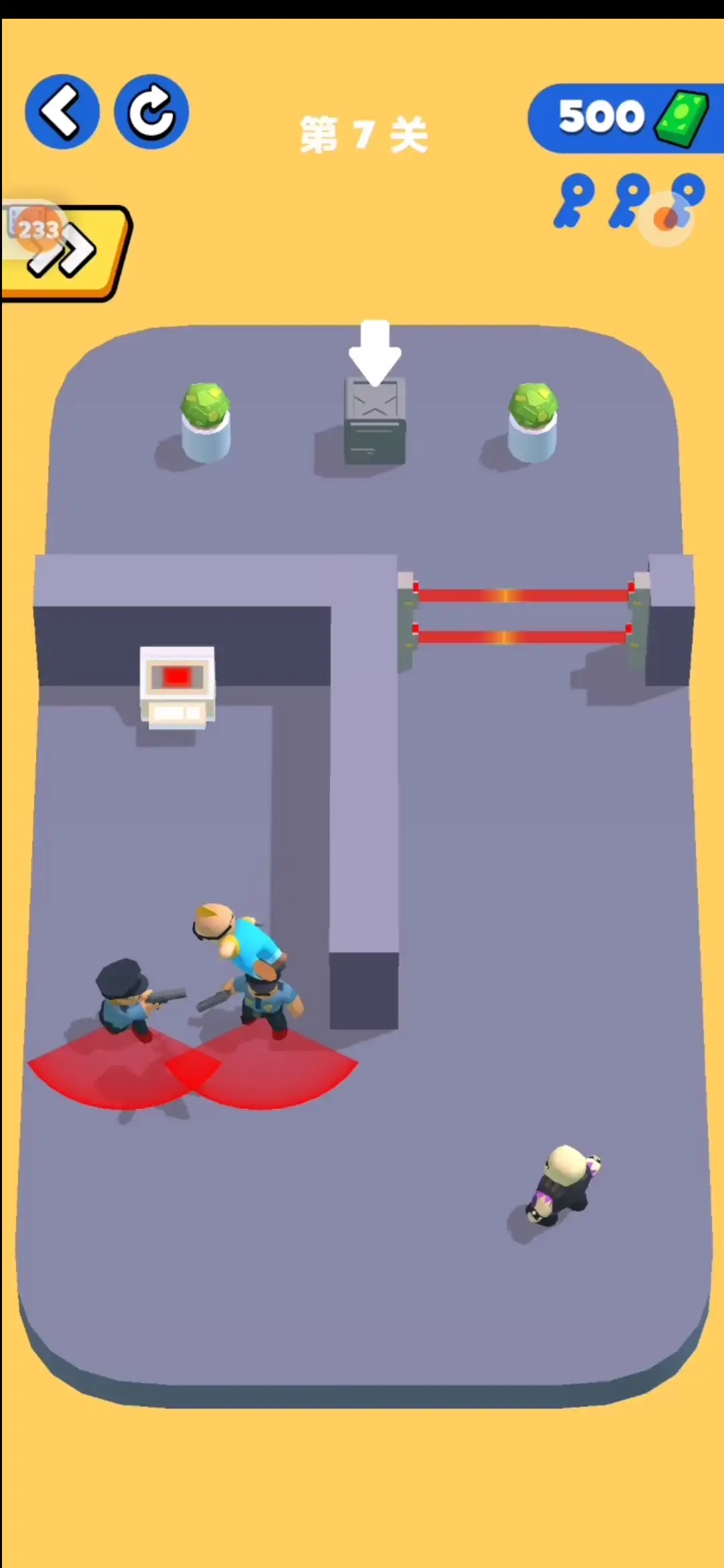This screenshot has height=1568, width=724.
Task: Open the 500 cash balance
Action: pyautogui.click(x=625, y=118)
